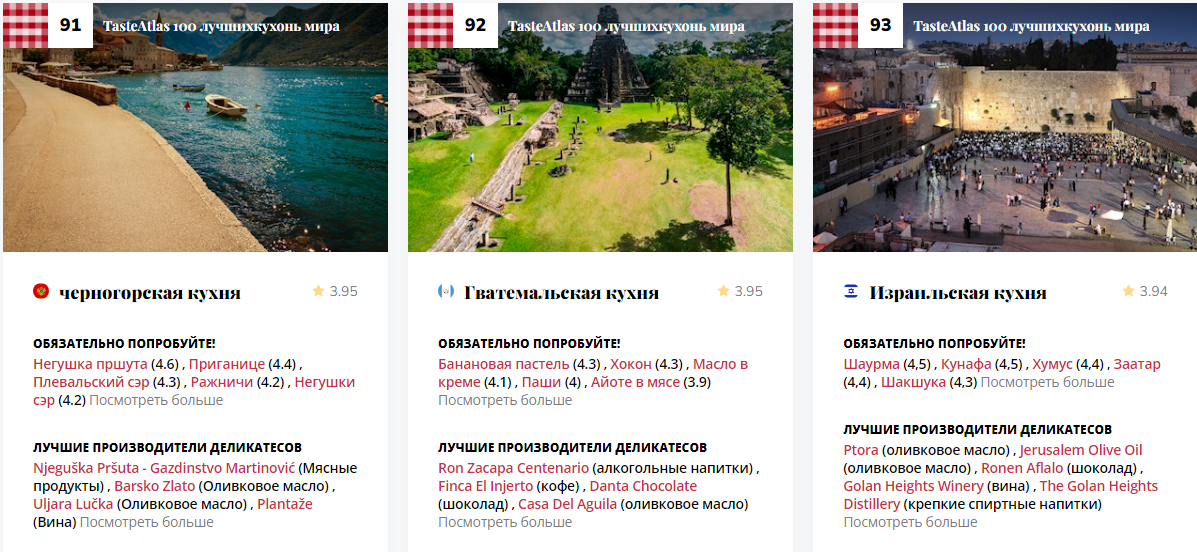Open the Ron Zacapa Centenario producer
Image resolution: width=1197 pixels, height=552 pixels.
pyautogui.click(x=513, y=468)
